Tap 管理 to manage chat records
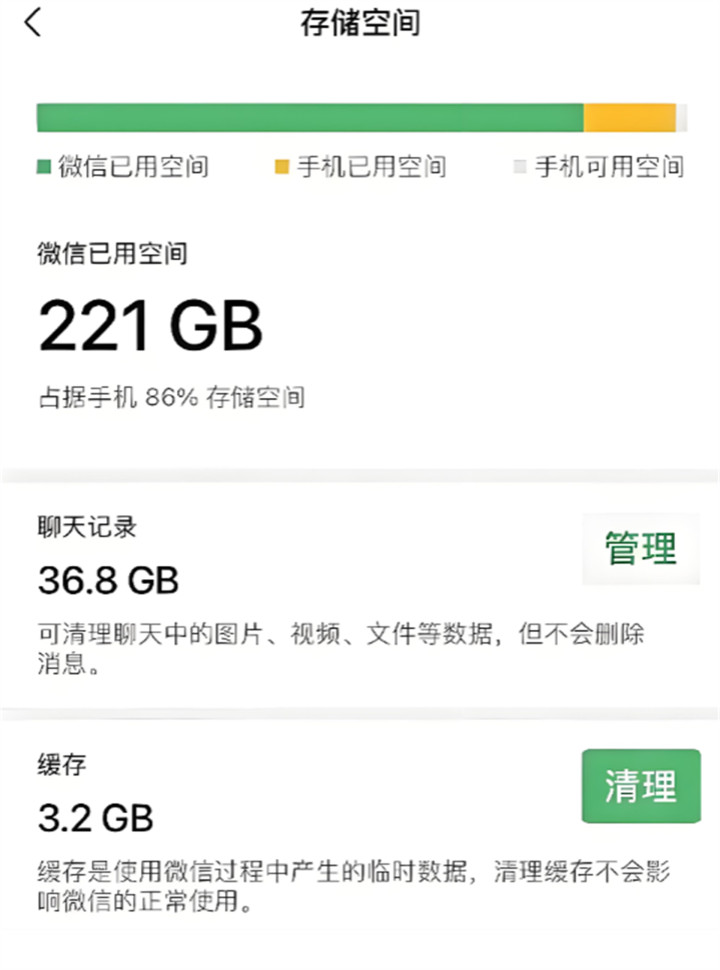The width and height of the screenshot is (720, 970). [640, 548]
